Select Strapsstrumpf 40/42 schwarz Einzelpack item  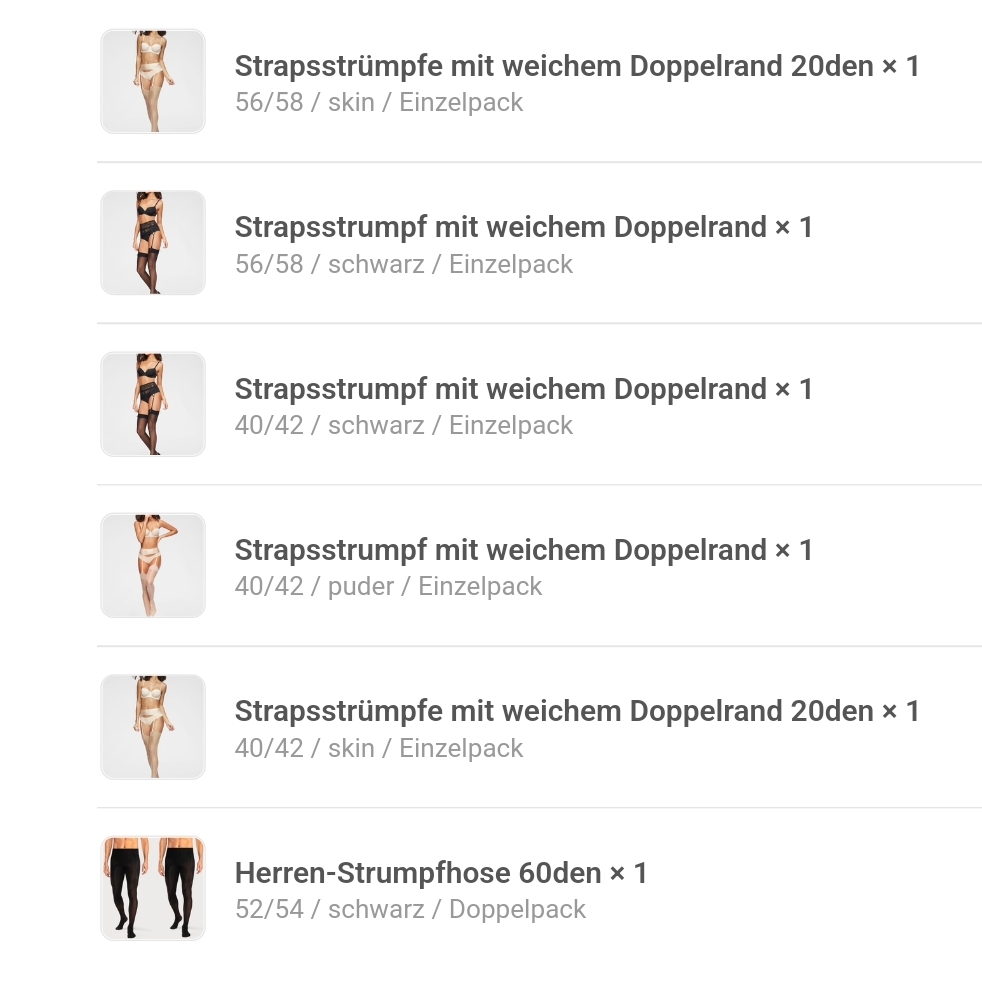click(x=523, y=389)
